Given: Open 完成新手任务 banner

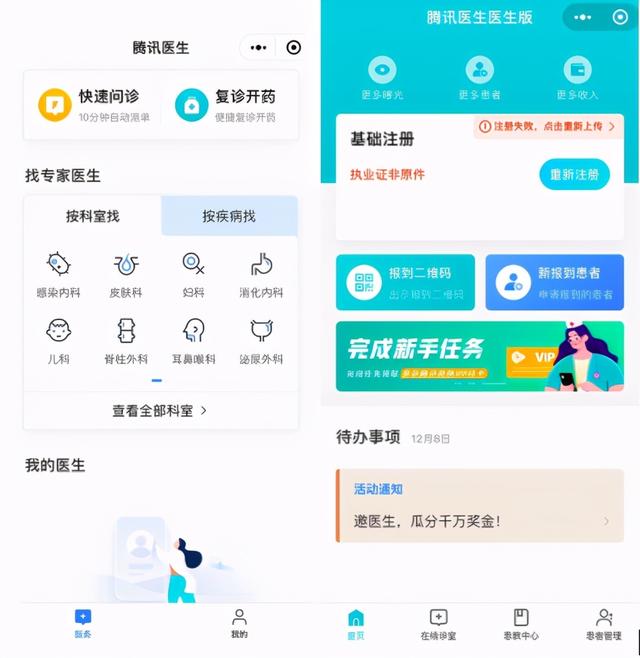Looking at the screenshot, I should click(479, 356).
